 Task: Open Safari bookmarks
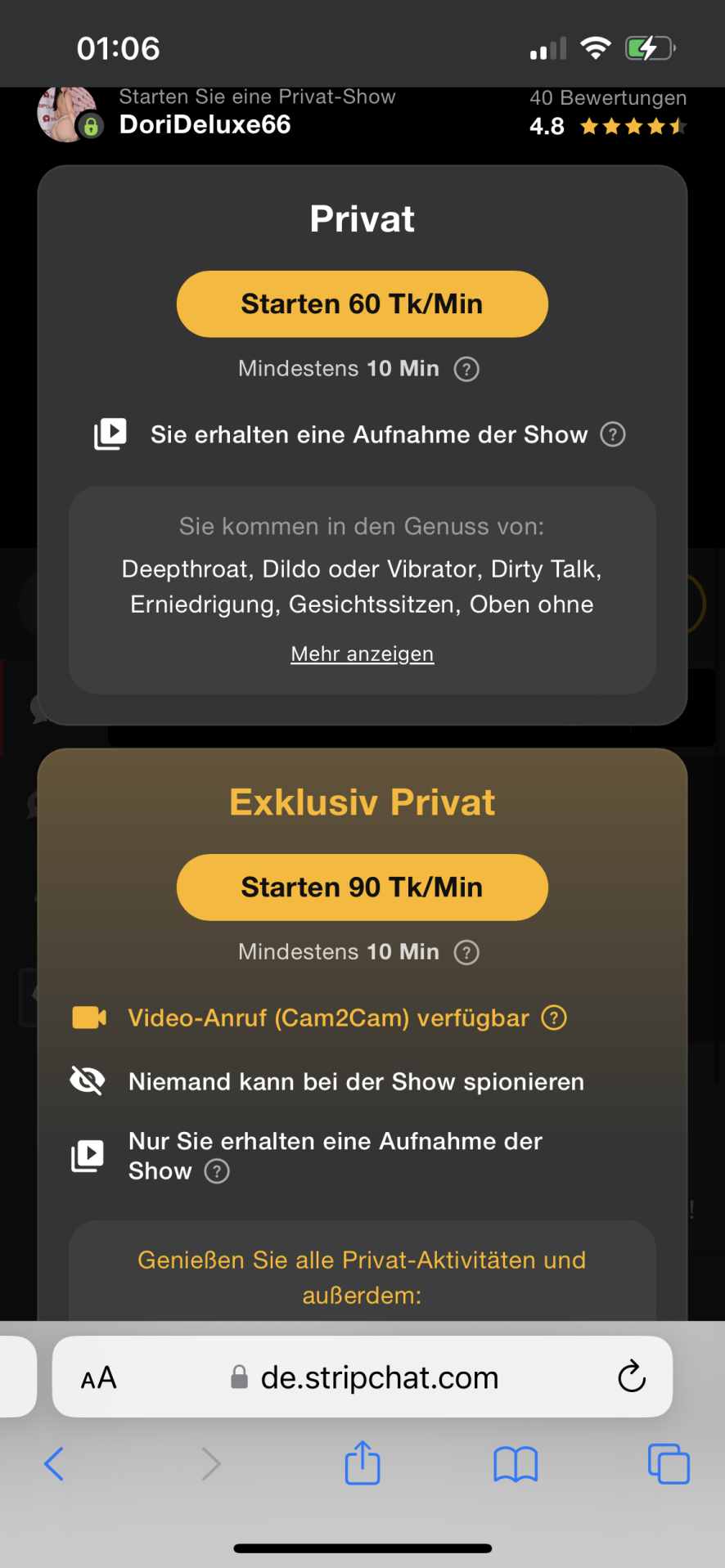click(516, 1463)
